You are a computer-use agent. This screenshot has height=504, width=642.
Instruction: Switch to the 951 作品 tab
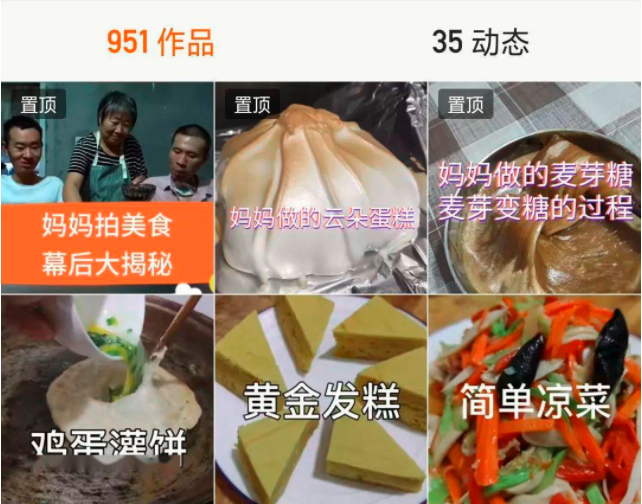click(x=160, y=42)
